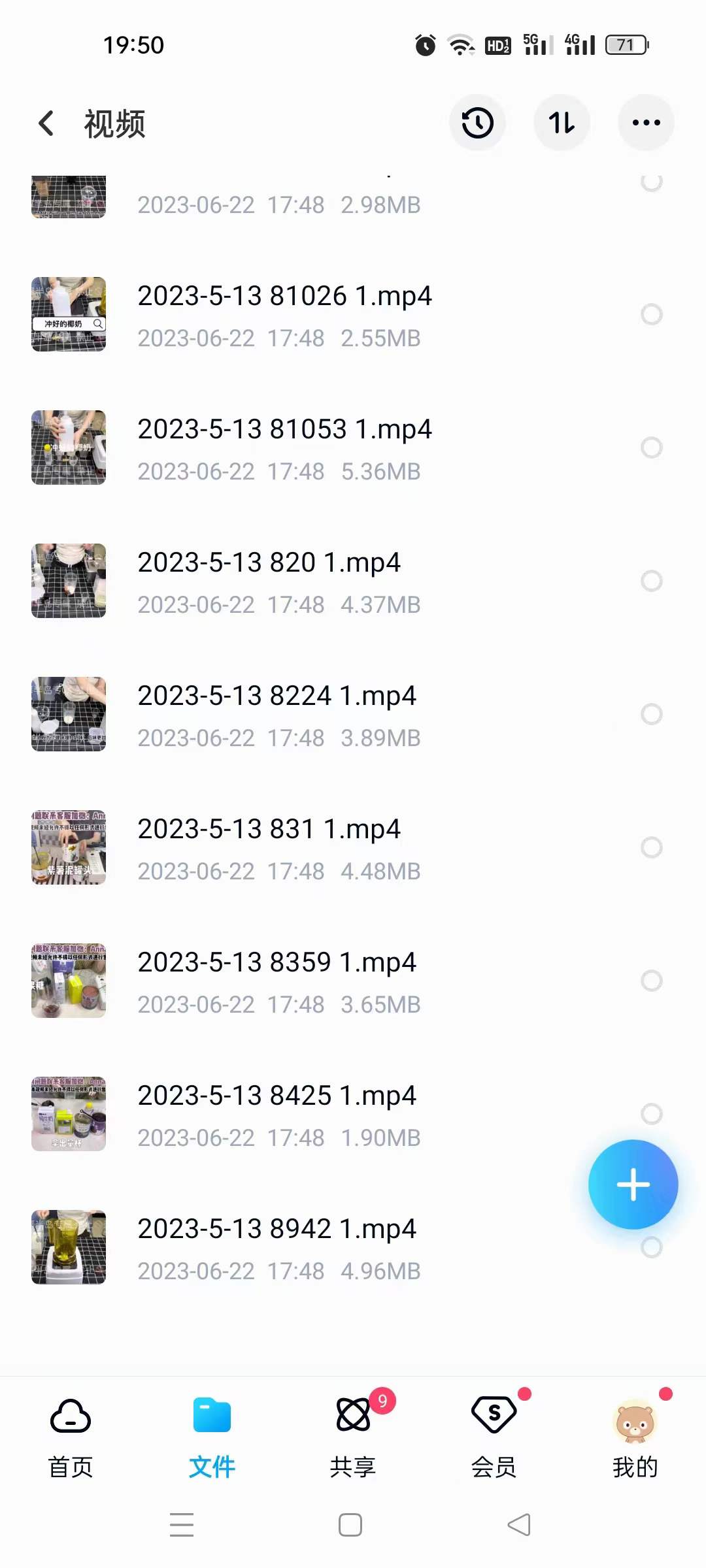Screen dimensions: 706x1568
Task: Select the checkbox for 2023-5-13 81026 1.mp4
Action: pos(651,314)
